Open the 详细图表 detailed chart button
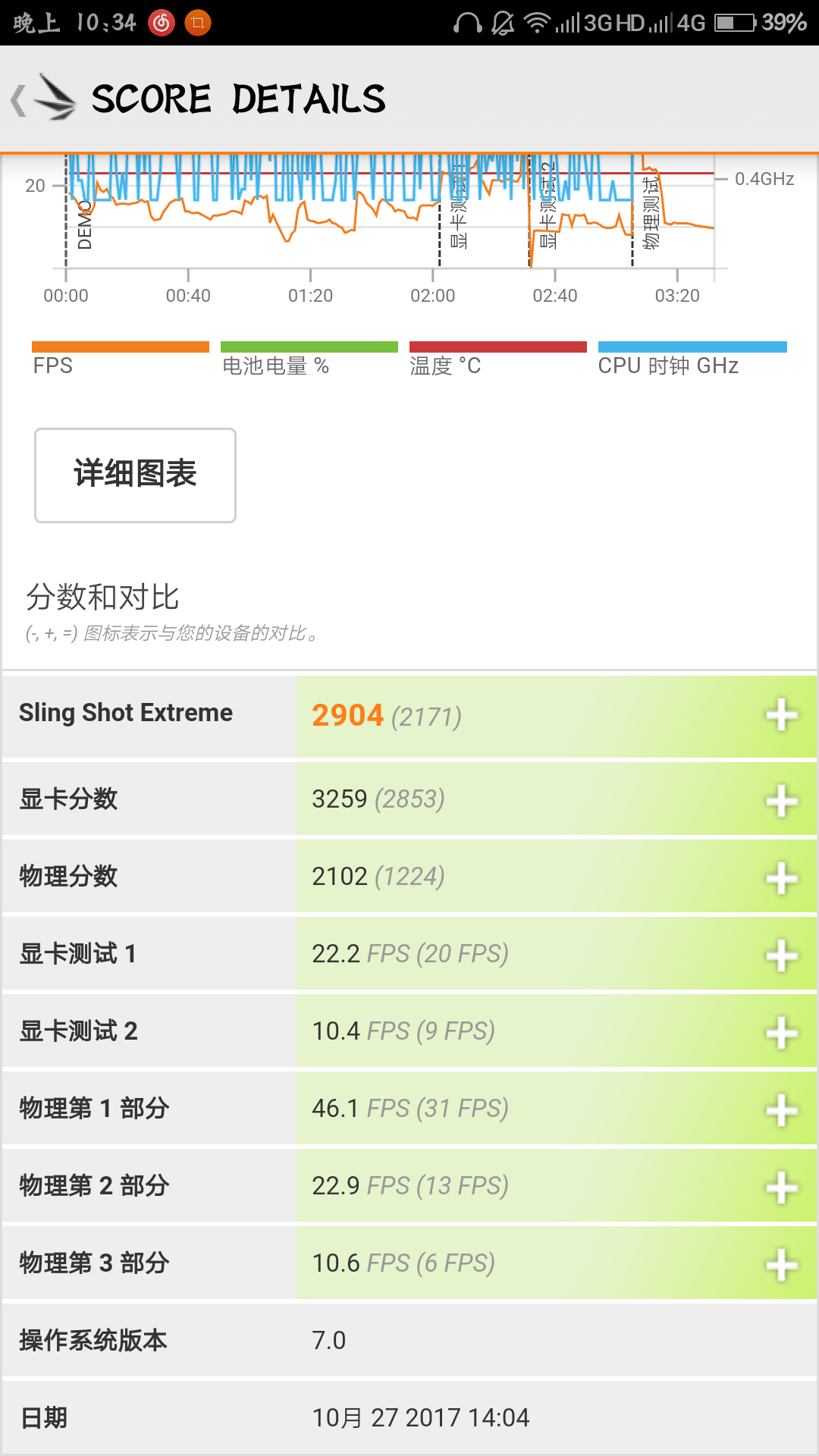This screenshot has height=1456, width=819. pos(135,475)
